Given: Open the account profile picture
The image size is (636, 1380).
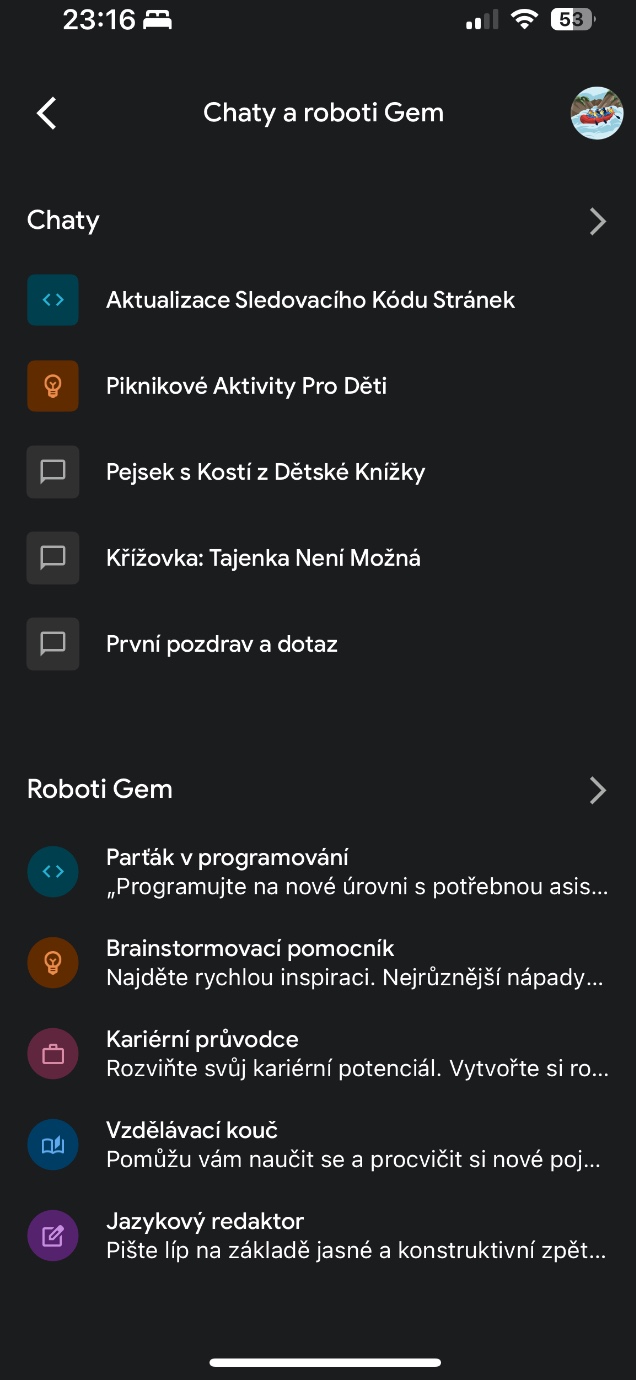Looking at the screenshot, I should (596, 113).
